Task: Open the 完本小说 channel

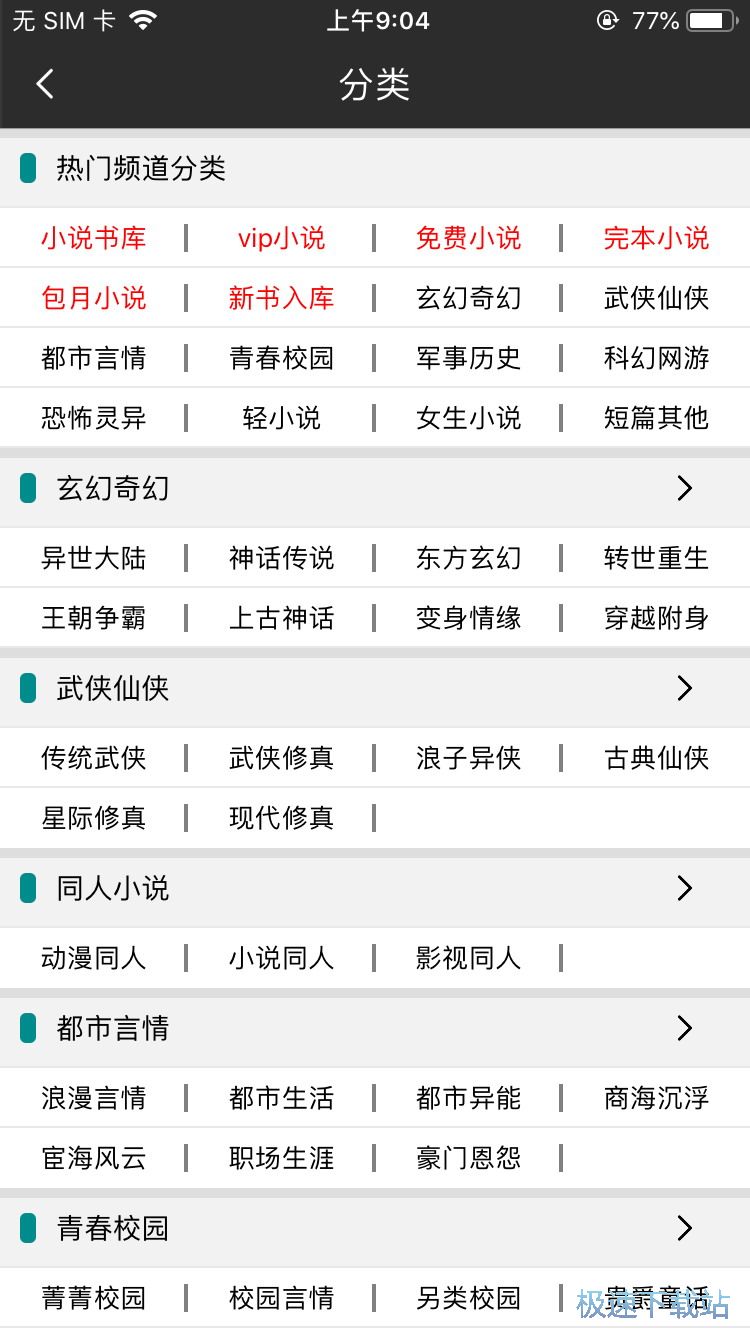Action: (655, 238)
